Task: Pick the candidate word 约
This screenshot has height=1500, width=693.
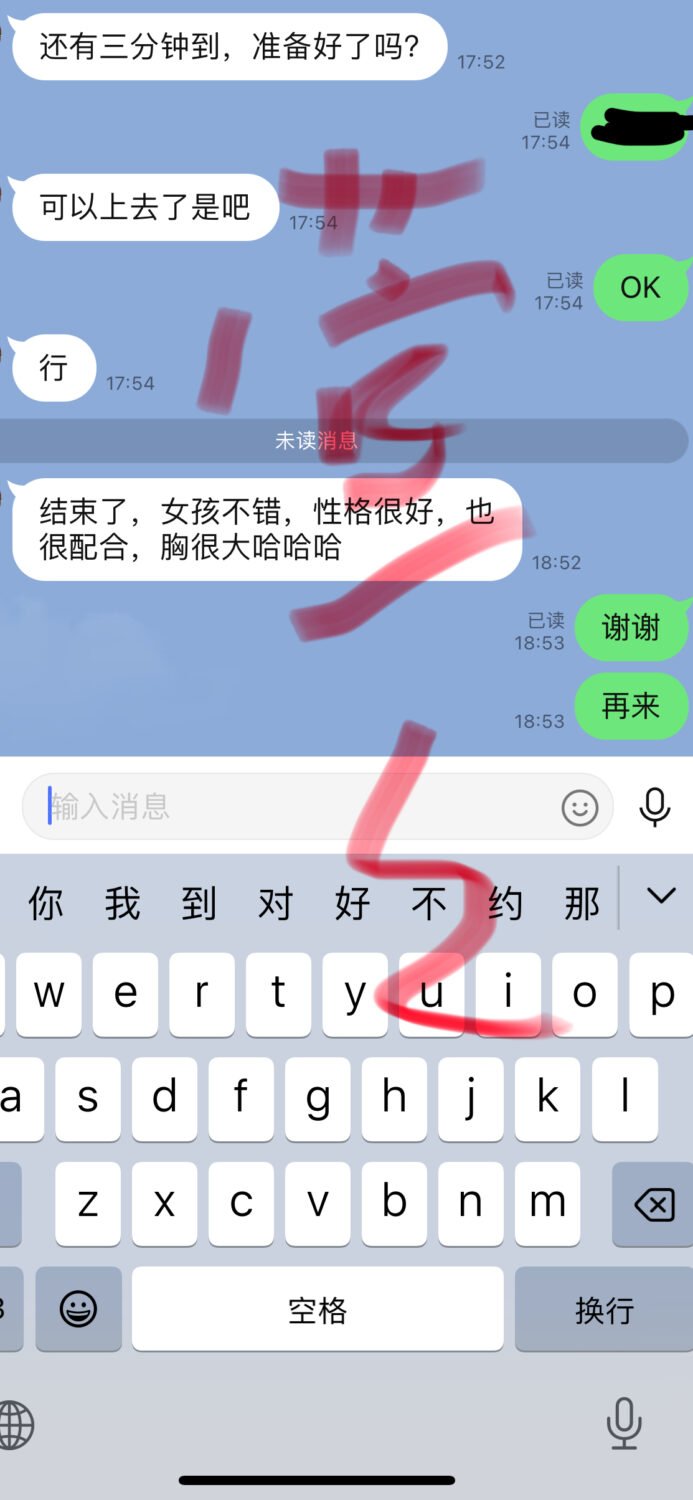Action: pyautogui.click(x=505, y=903)
